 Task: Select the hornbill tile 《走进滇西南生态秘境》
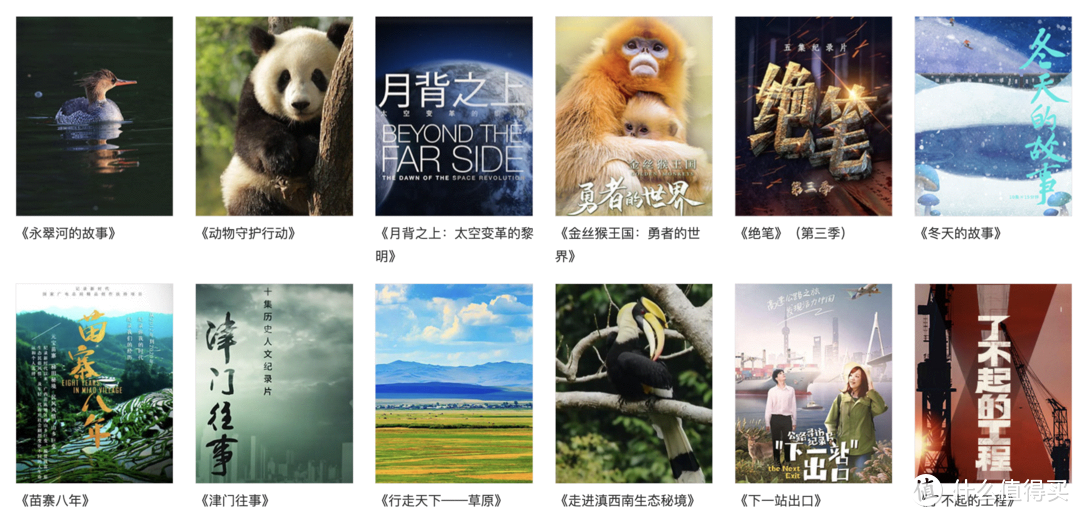click(634, 383)
